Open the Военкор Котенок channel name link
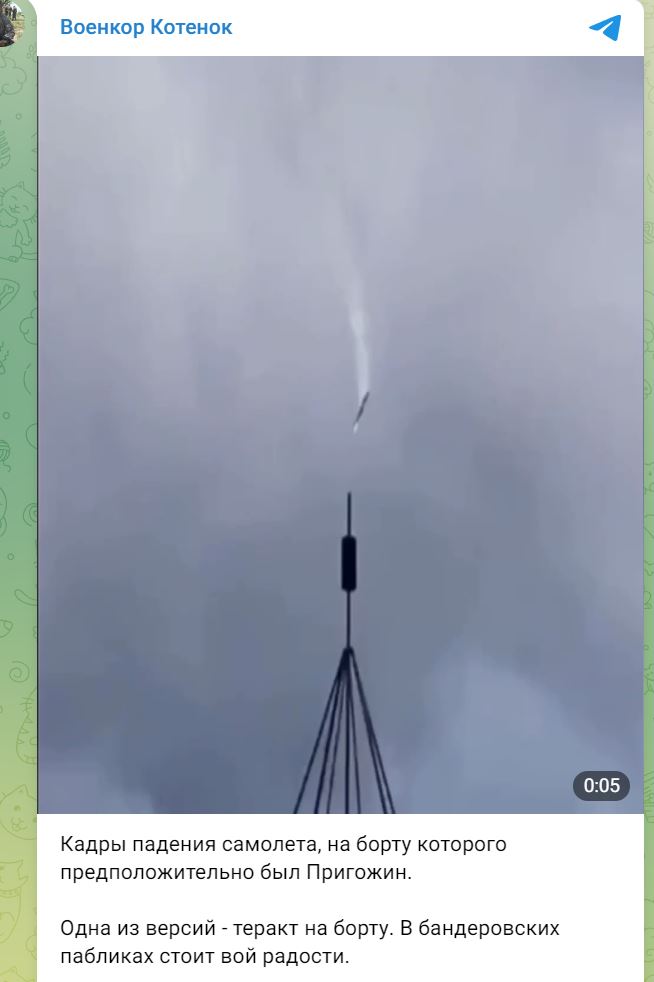This screenshot has width=654, height=982. 146,27
